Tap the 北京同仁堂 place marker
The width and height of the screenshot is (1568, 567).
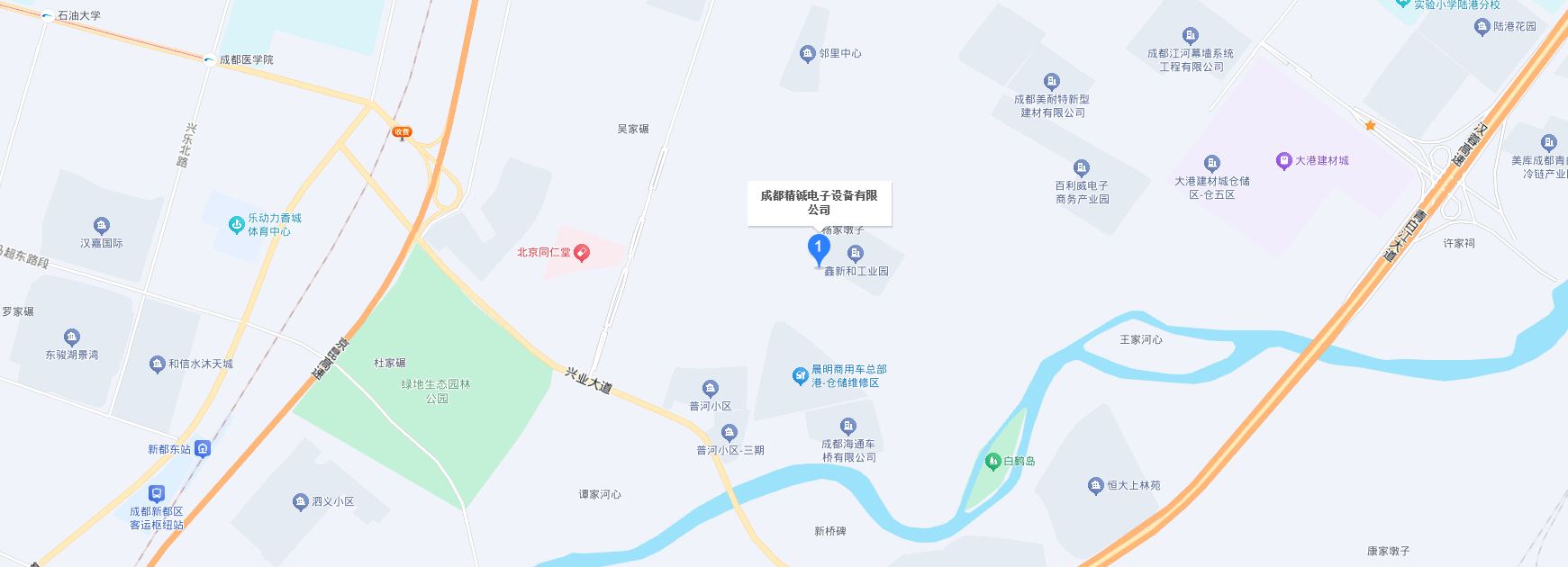point(582,253)
